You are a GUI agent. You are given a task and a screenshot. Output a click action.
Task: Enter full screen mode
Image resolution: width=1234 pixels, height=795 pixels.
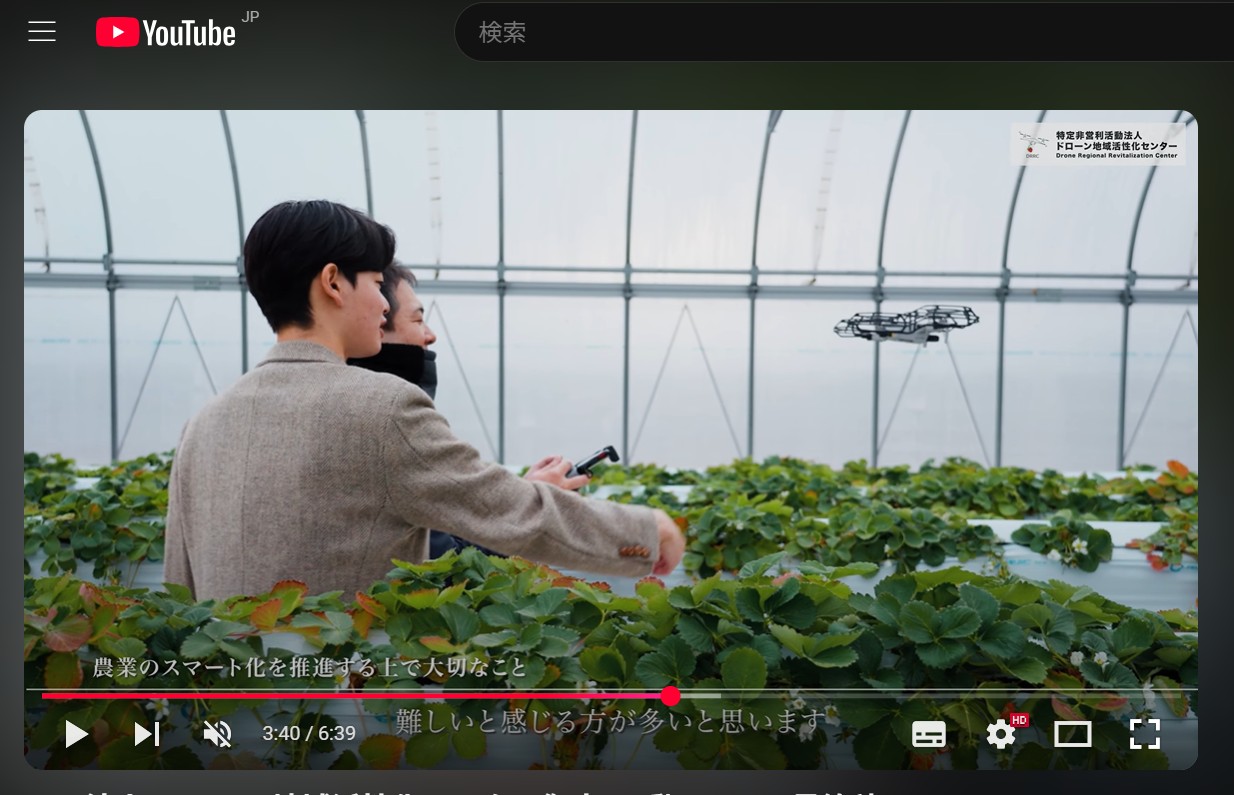pos(1145,734)
